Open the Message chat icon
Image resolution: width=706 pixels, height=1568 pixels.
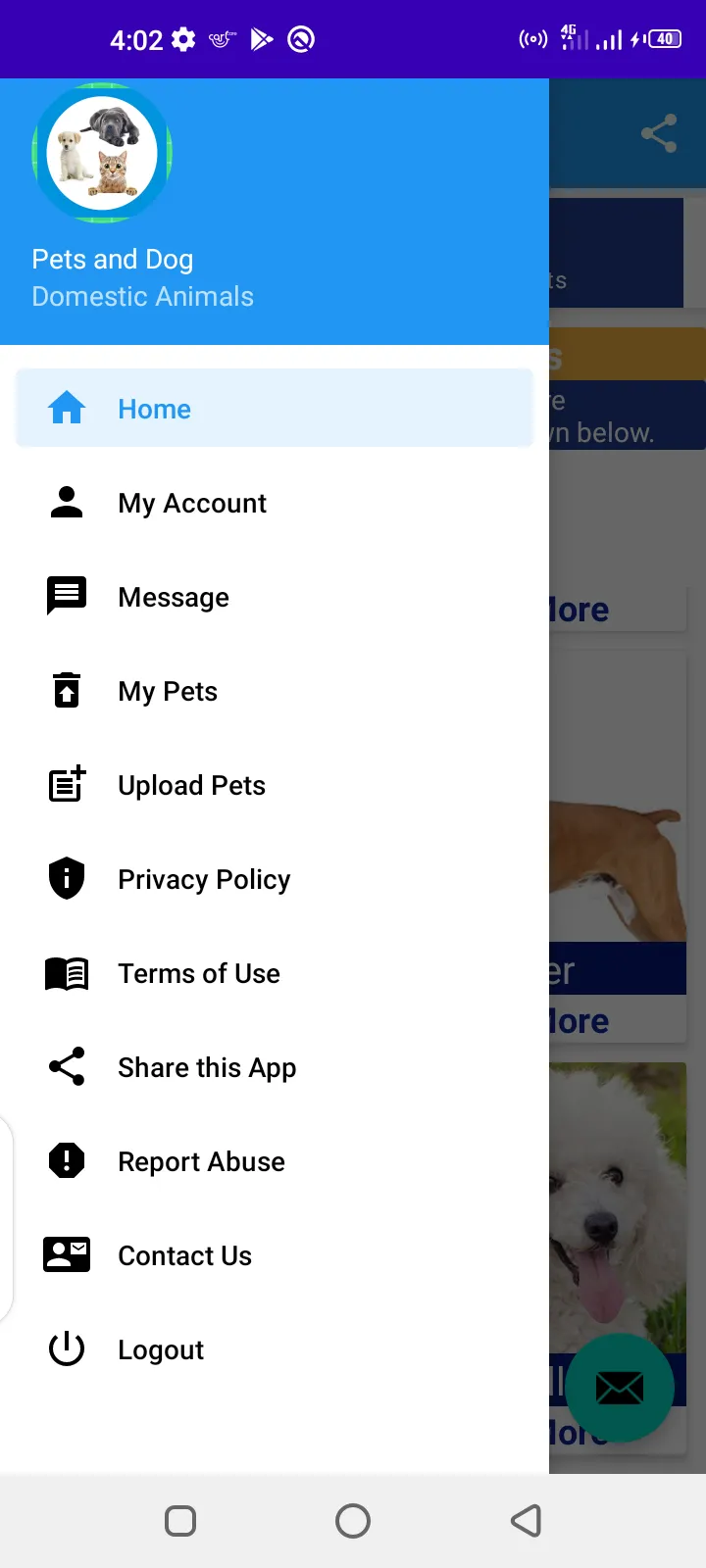pyautogui.click(x=66, y=596)
